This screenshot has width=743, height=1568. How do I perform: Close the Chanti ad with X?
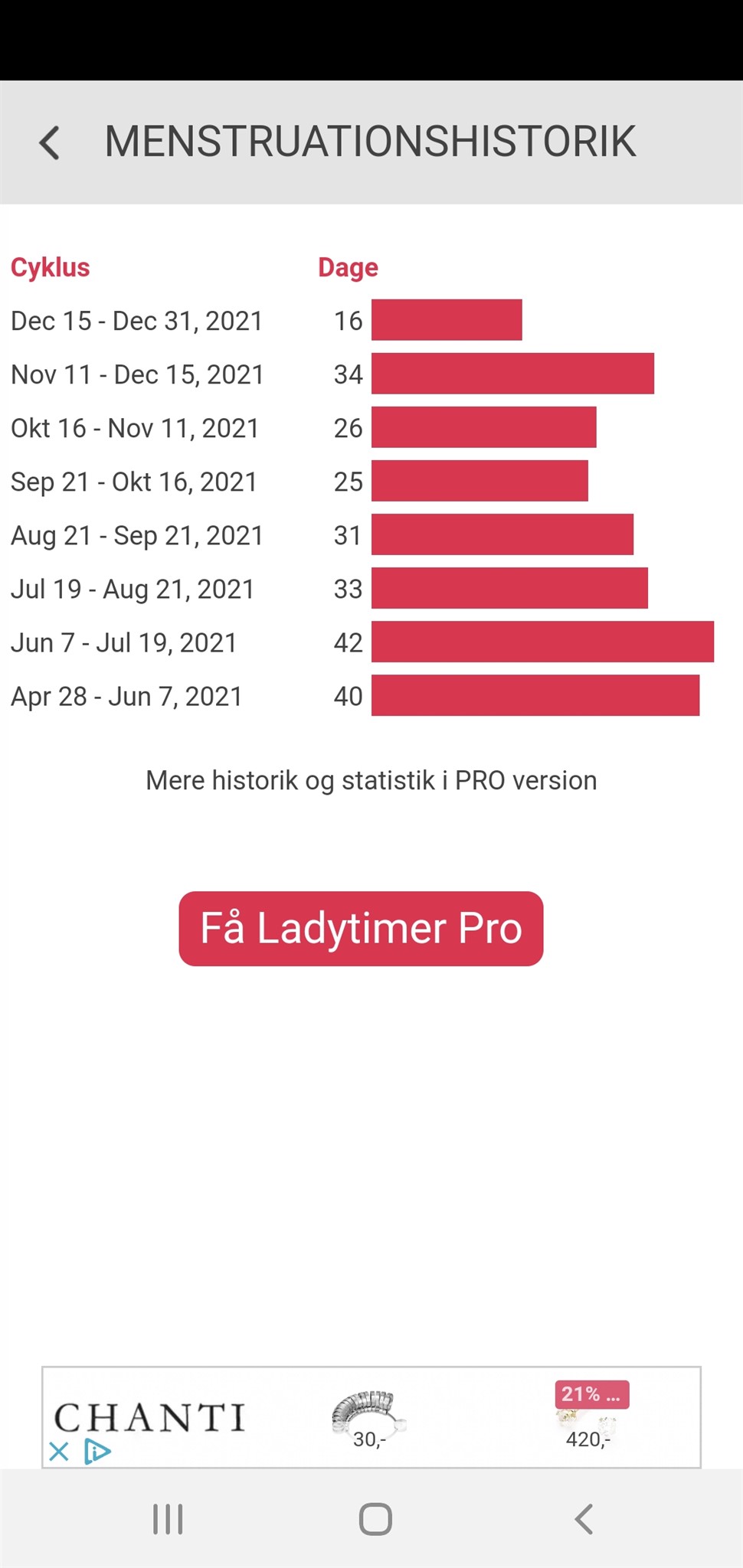click(x=59, y=1451)
